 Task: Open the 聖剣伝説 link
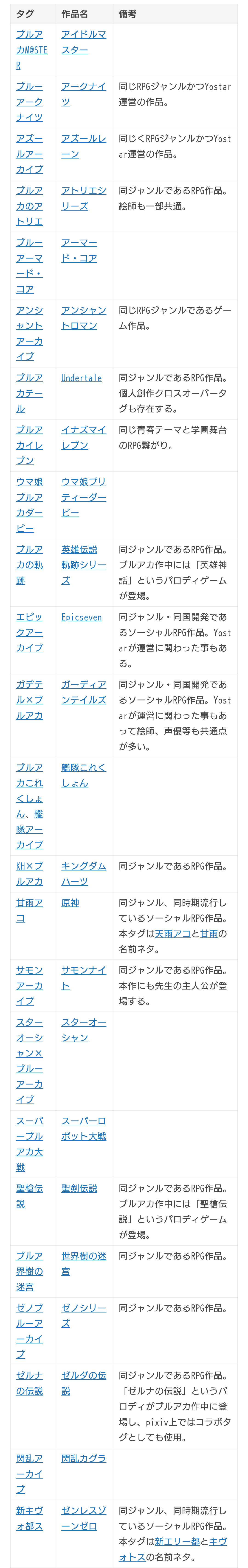[x=79, y=1188]
